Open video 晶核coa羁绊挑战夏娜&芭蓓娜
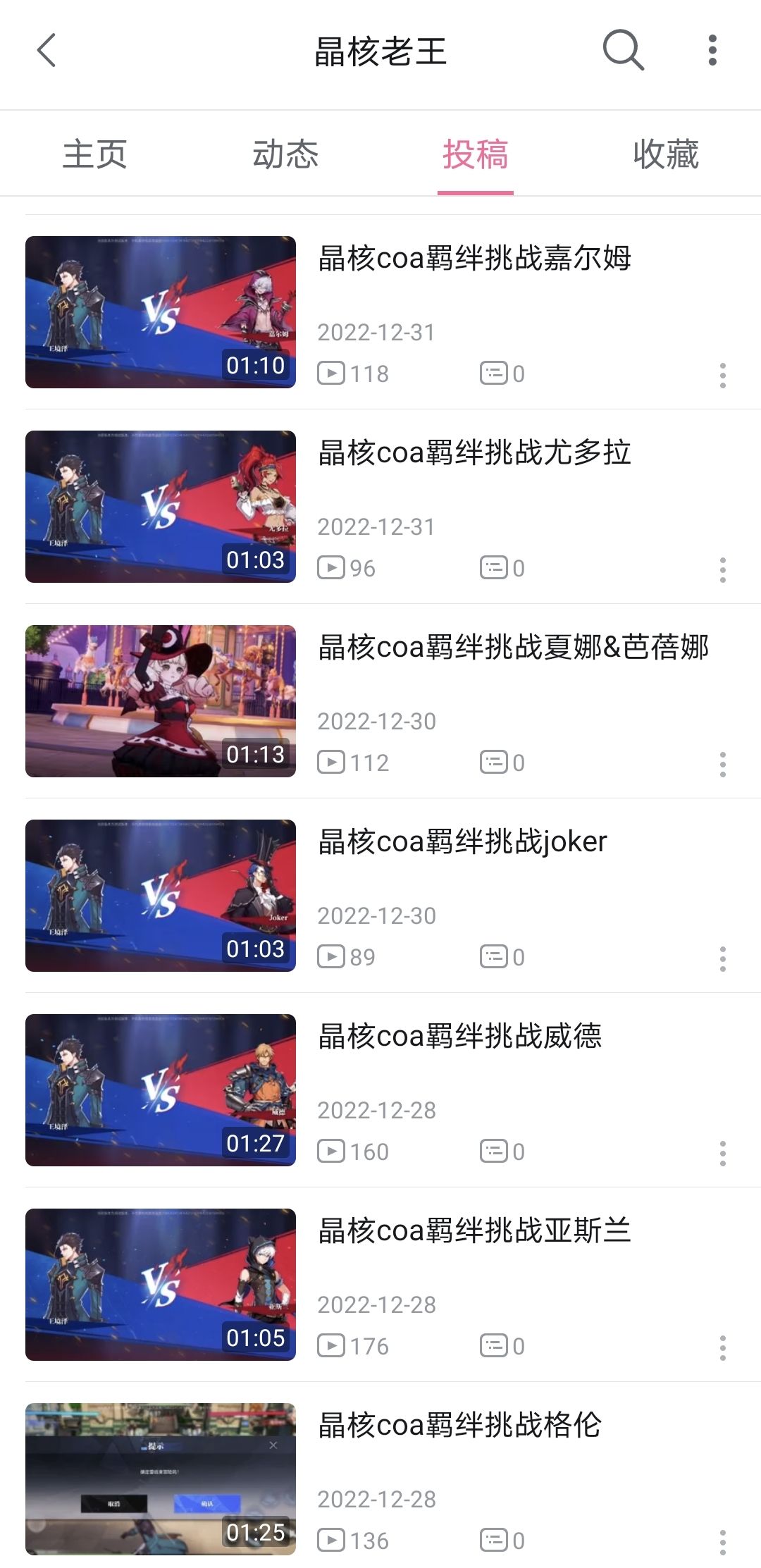The image size is (761, 1568). pos(161,701)
